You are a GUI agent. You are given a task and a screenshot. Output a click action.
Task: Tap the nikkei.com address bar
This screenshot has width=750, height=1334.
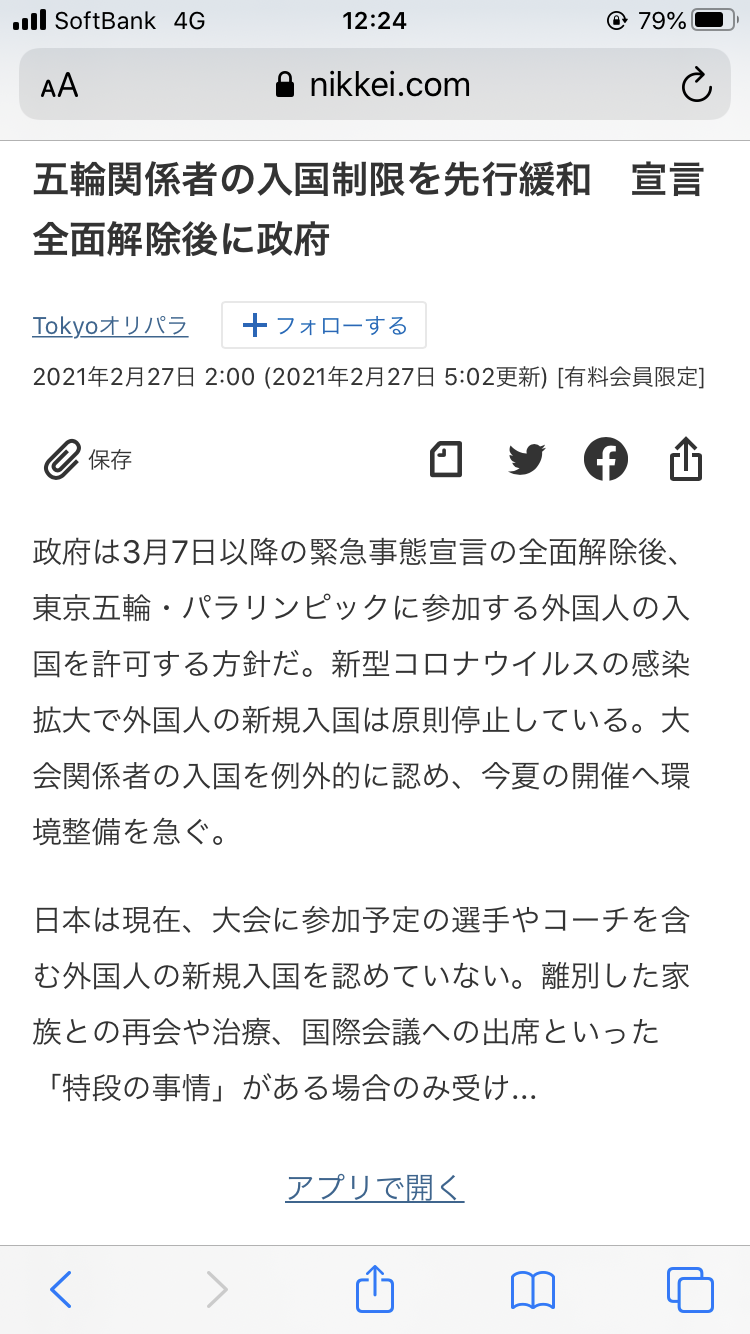[x=374, y=86]
